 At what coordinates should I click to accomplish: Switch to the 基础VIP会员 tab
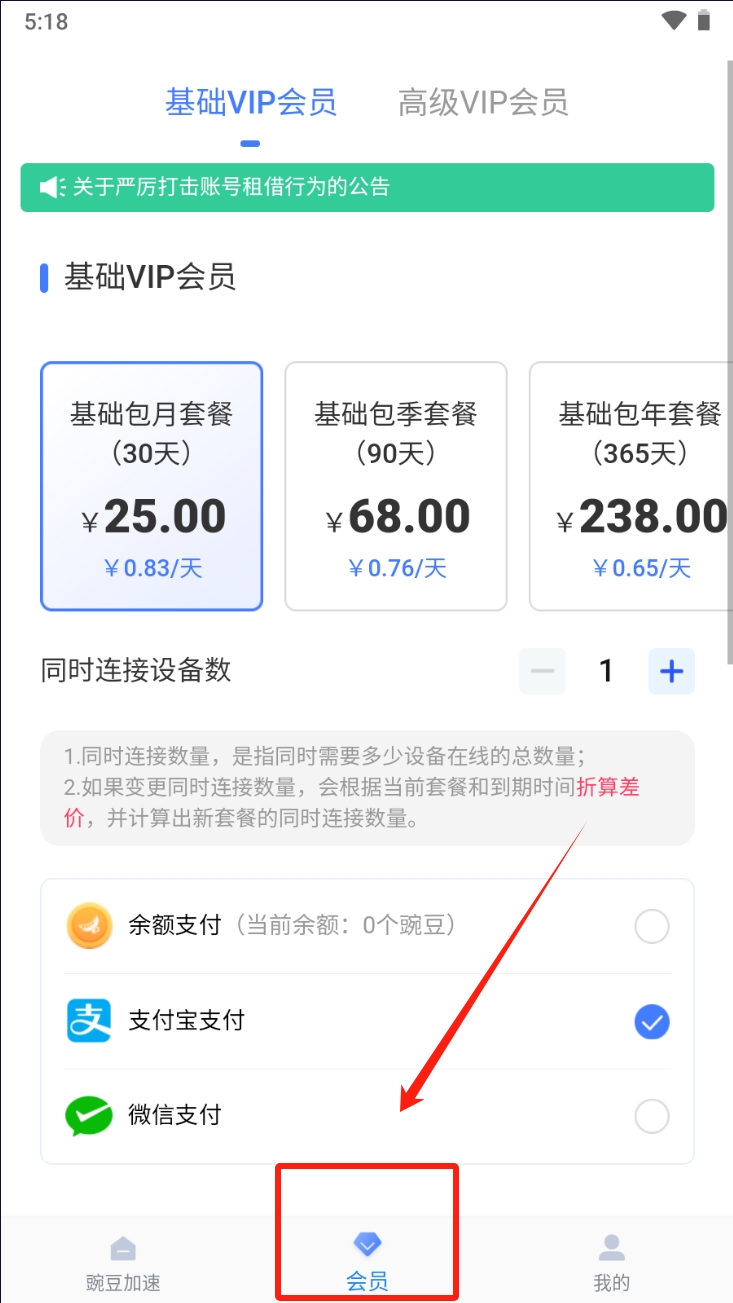click(250, 103)
